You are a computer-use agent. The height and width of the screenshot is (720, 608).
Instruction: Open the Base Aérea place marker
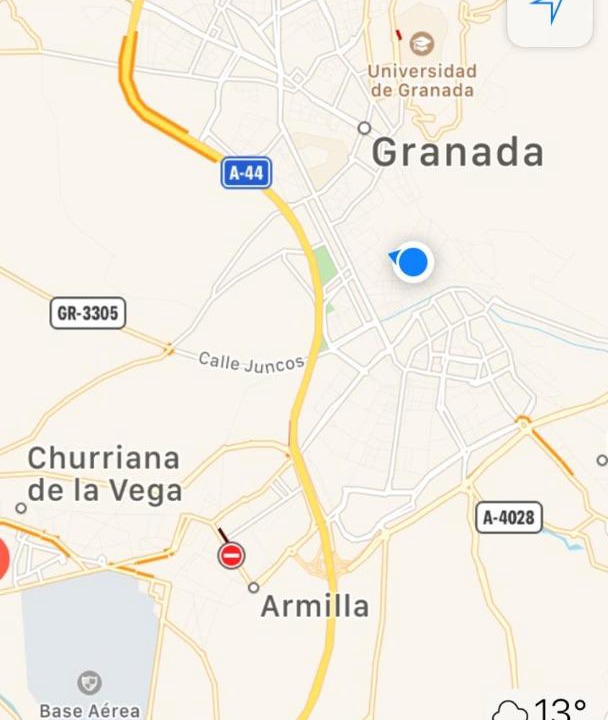pyautogui.click(x=89, y=683)
